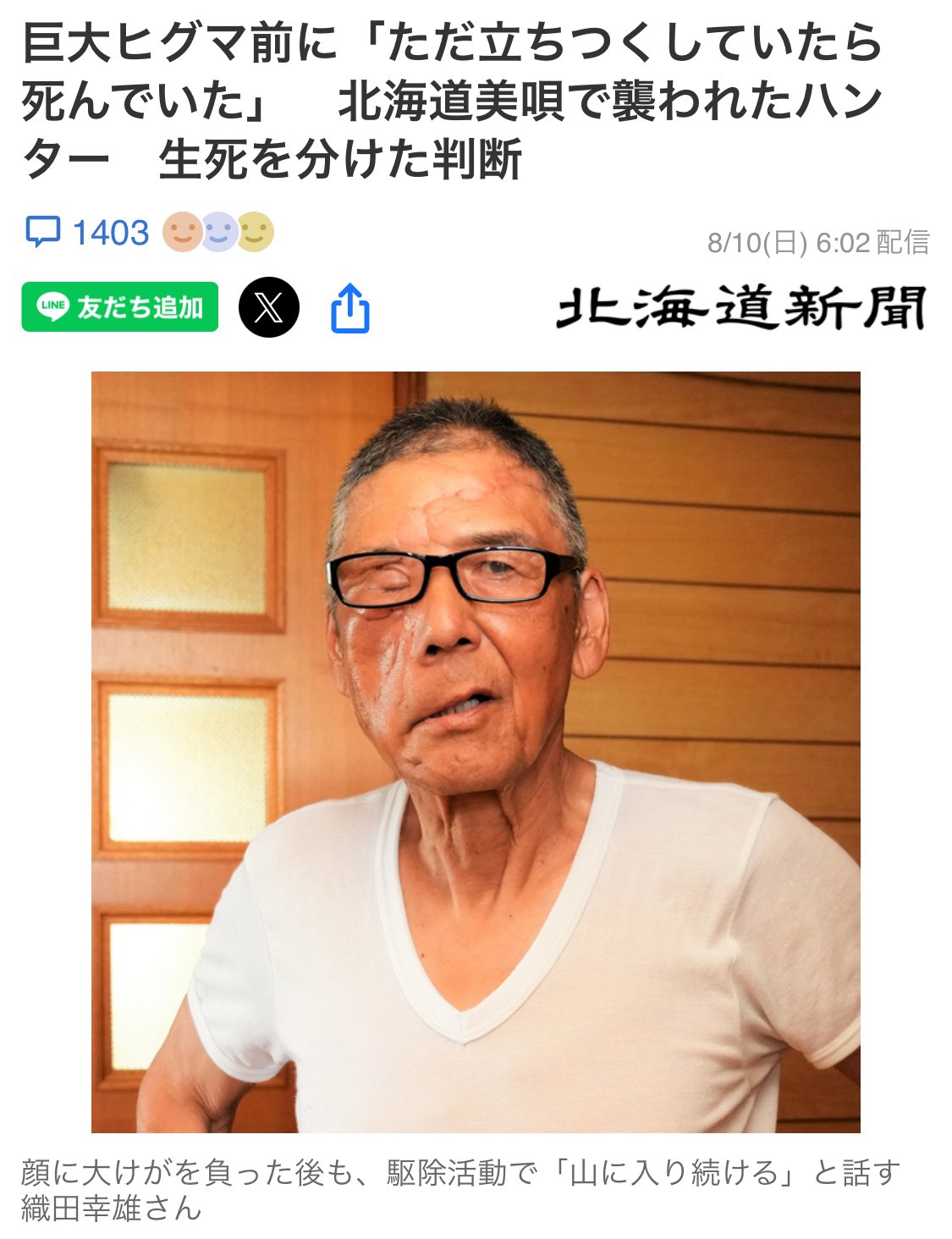Image resolution: width=952 pixels, height=1239 pixels.
Task: Open the 1403 comments
Action: click(x=87, y=233)
